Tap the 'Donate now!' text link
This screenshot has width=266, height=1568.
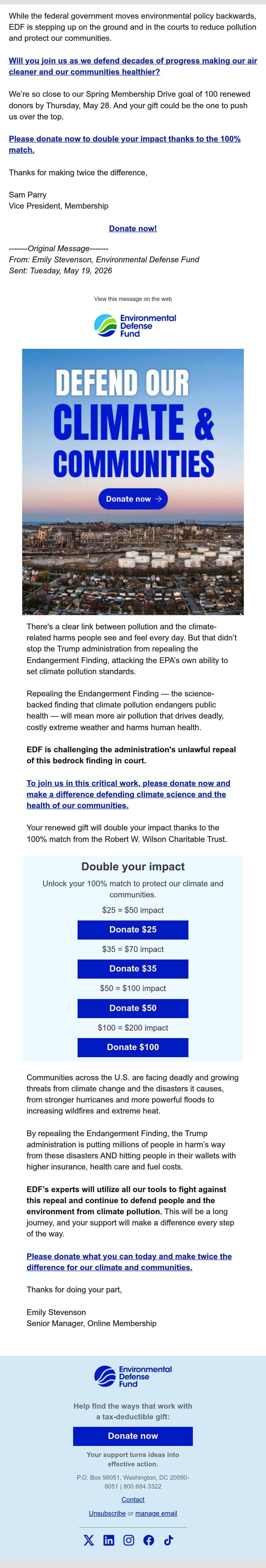pos(133,228)
